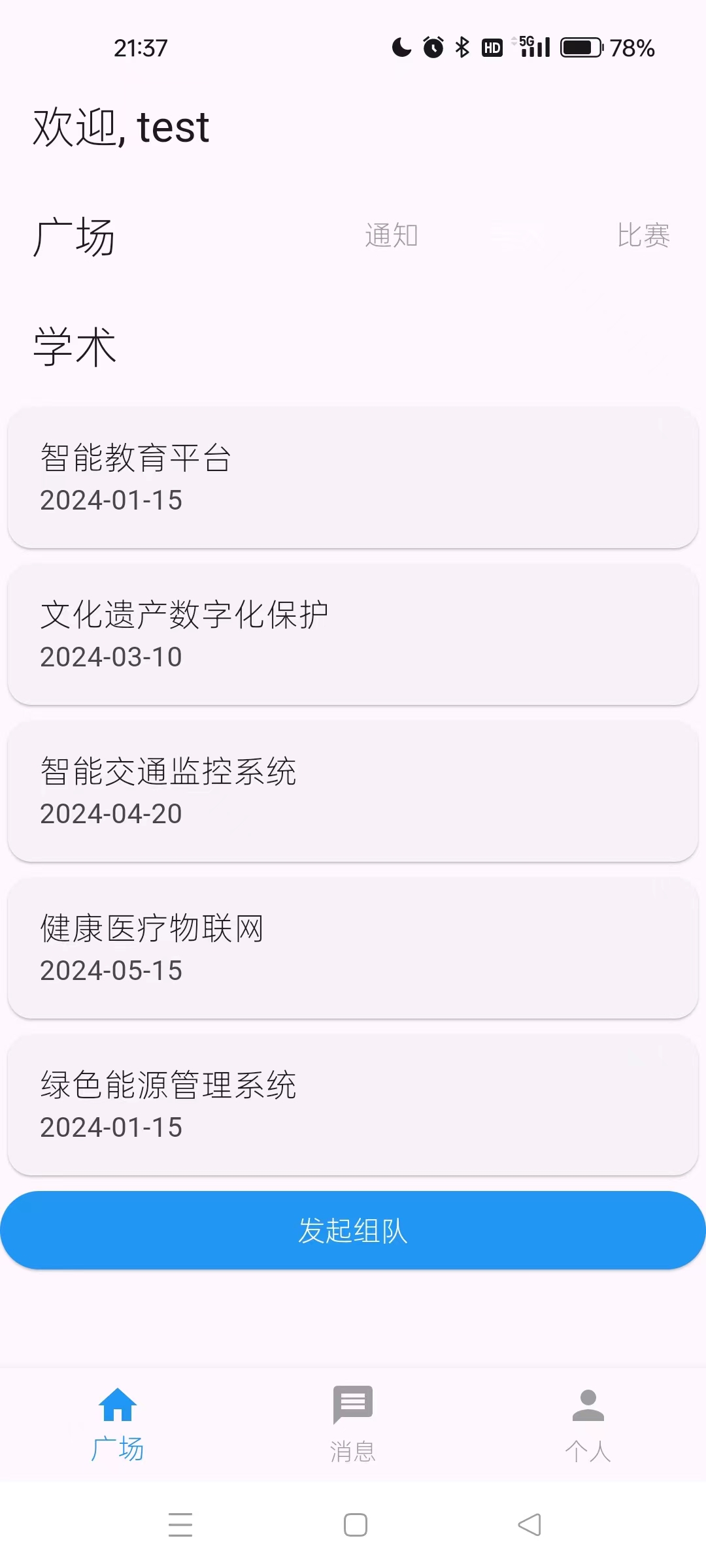706x1568 pixels.
Task: Open the recent apps menu button
Action: click(x=180, y=1525)
